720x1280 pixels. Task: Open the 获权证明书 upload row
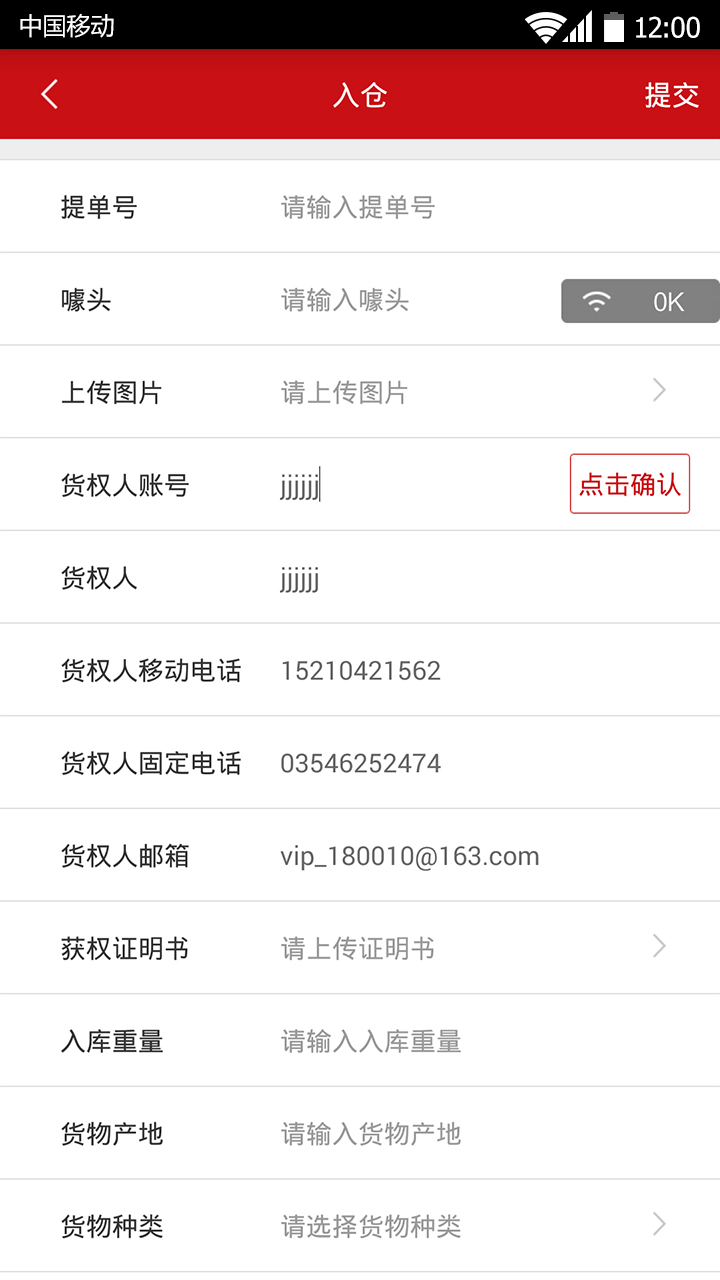[x=360, y=948]
